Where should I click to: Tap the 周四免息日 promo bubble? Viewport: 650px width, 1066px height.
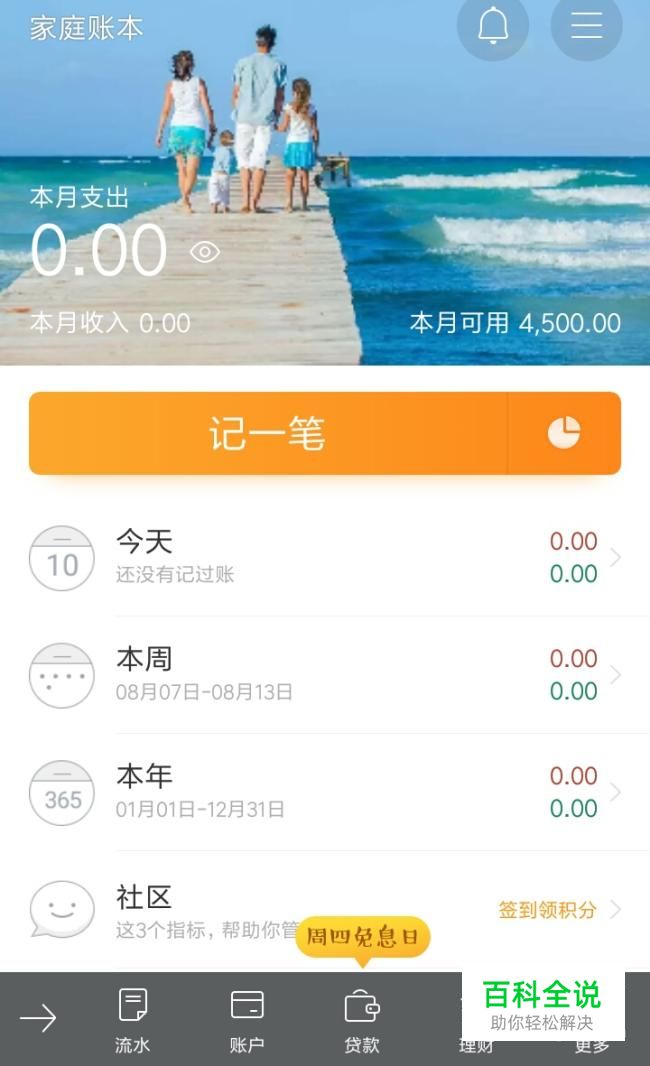pyautogui.click(x=362, y=938)
